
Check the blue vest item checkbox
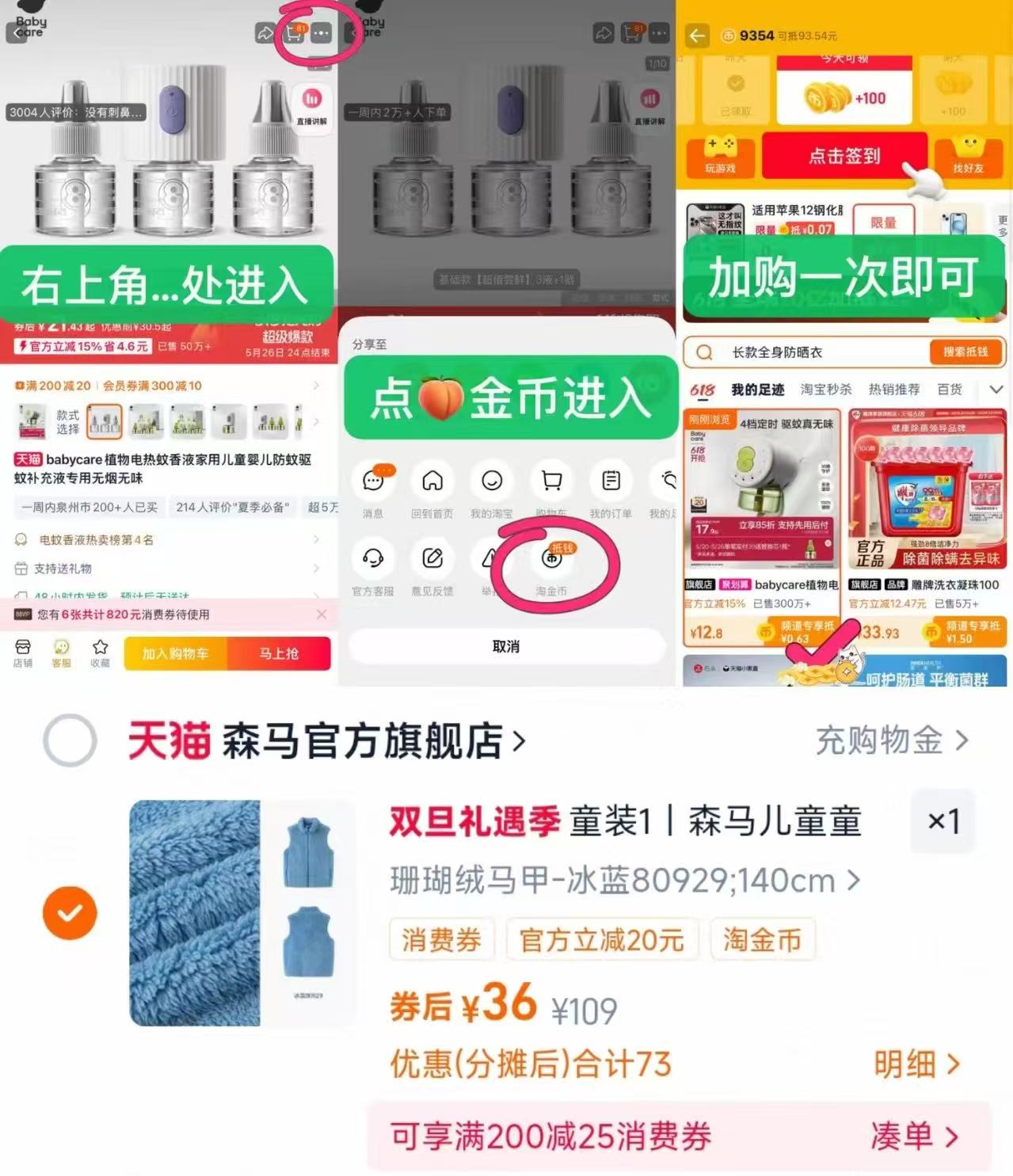click(70, 912)
